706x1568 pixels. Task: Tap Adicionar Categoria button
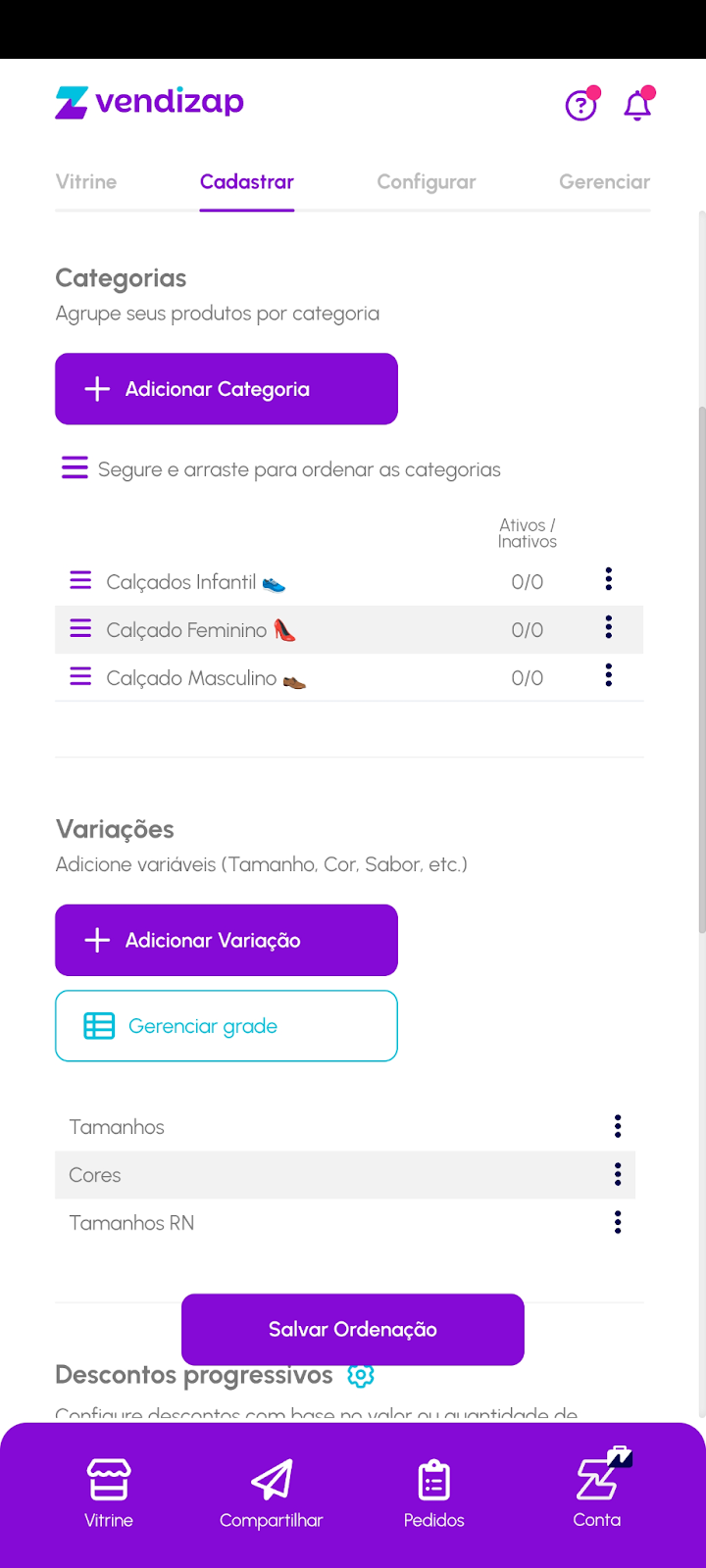click(227, 389)
